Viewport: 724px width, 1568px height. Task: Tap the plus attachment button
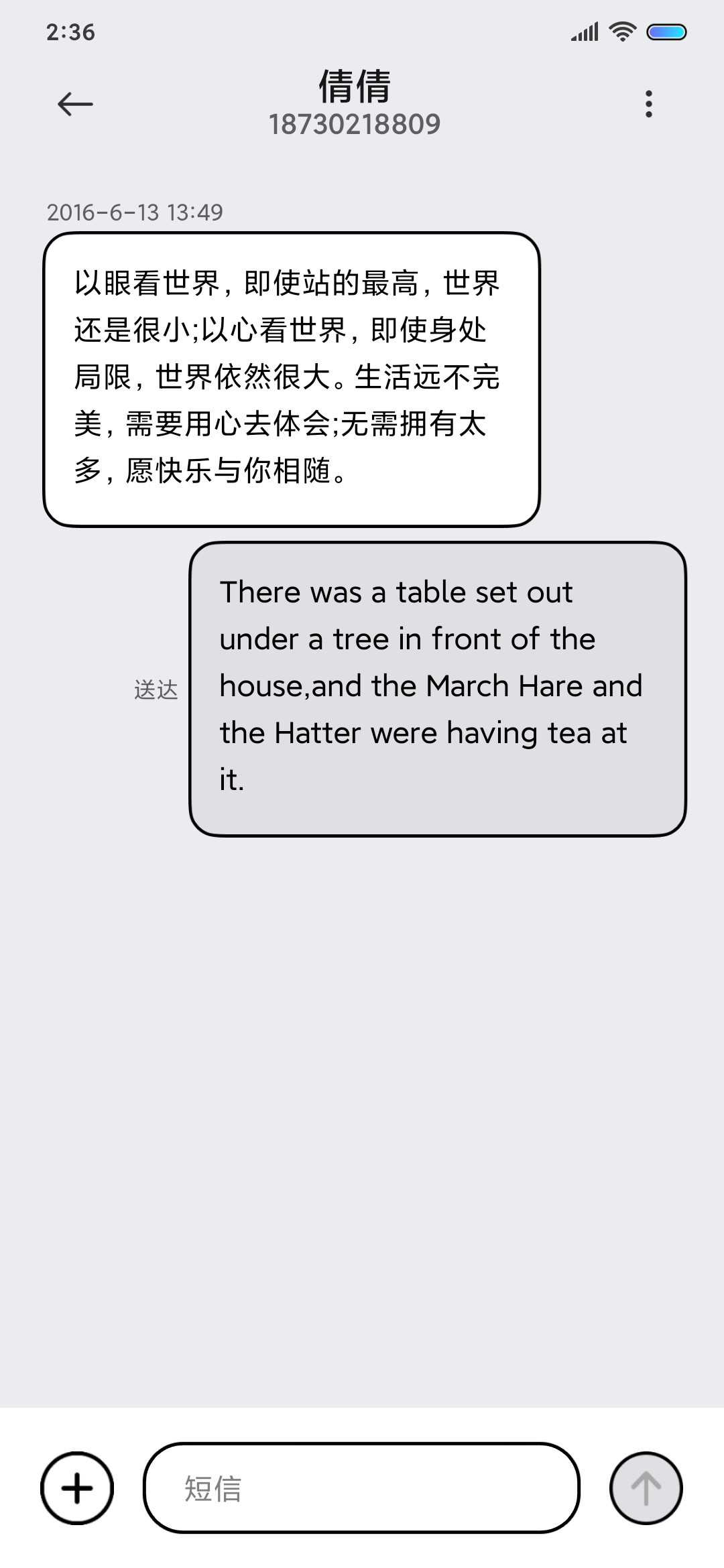pos(77,1488)
